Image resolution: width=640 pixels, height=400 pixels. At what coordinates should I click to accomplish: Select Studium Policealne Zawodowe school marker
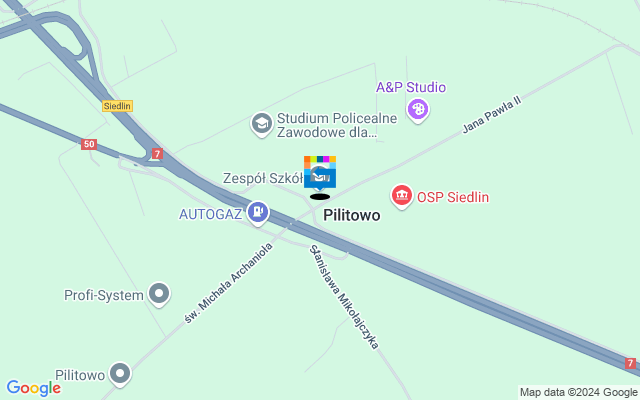tap(261, 124)
